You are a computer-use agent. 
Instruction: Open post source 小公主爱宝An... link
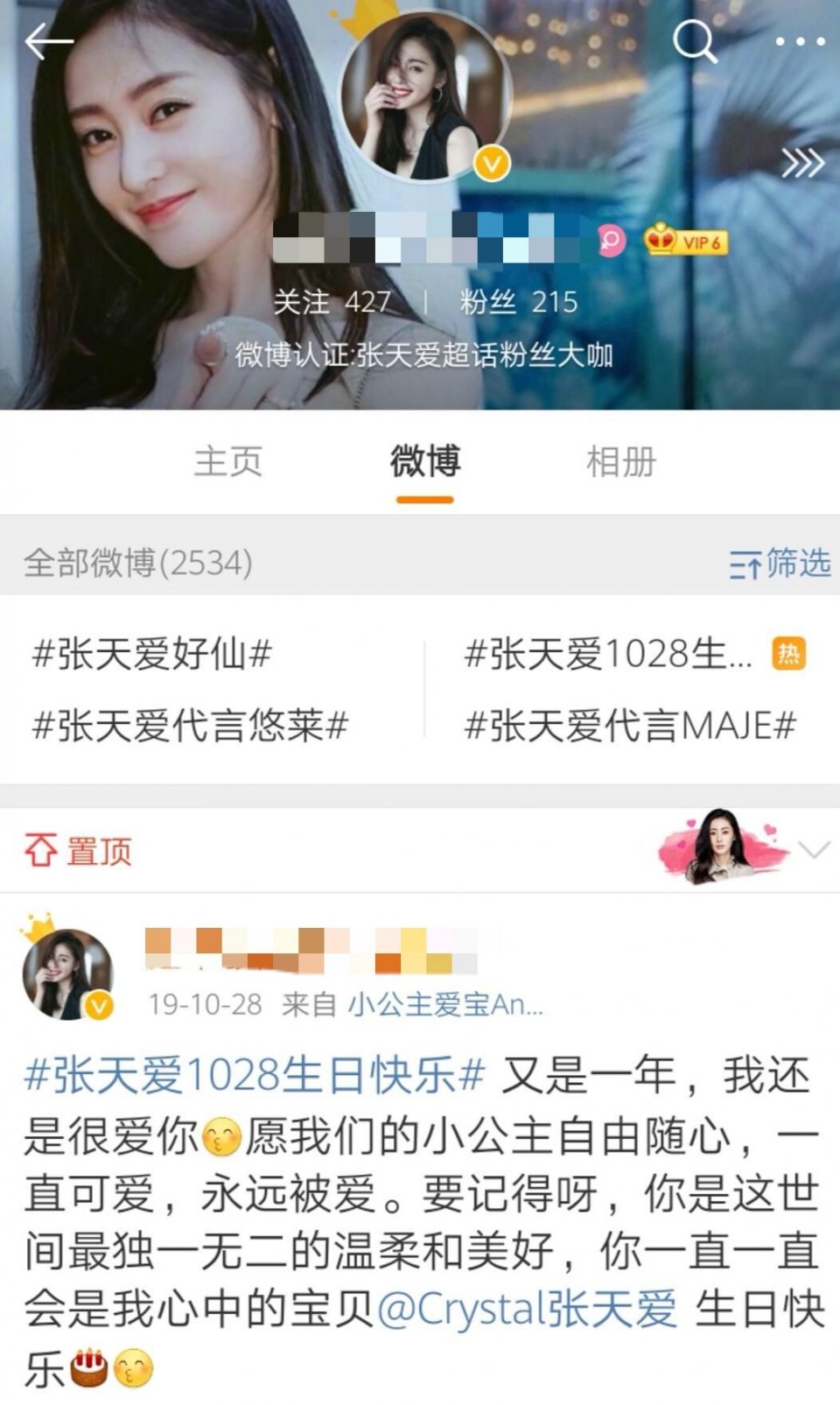tap(445, 1004)
